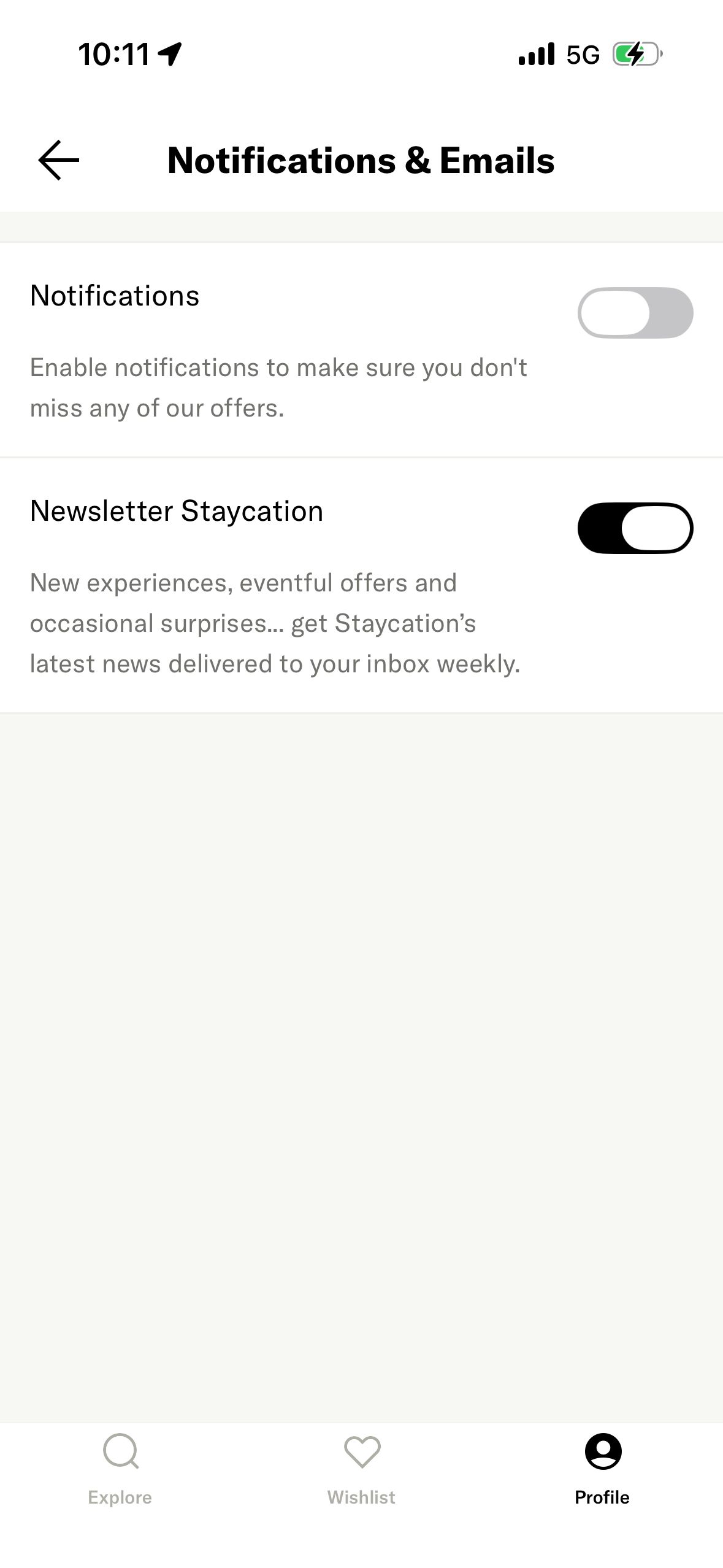Screen dimensions: 723x1568
Task: Tap the Notifications & Emails title
Action: pyautogui.click(x=361, y=161)
